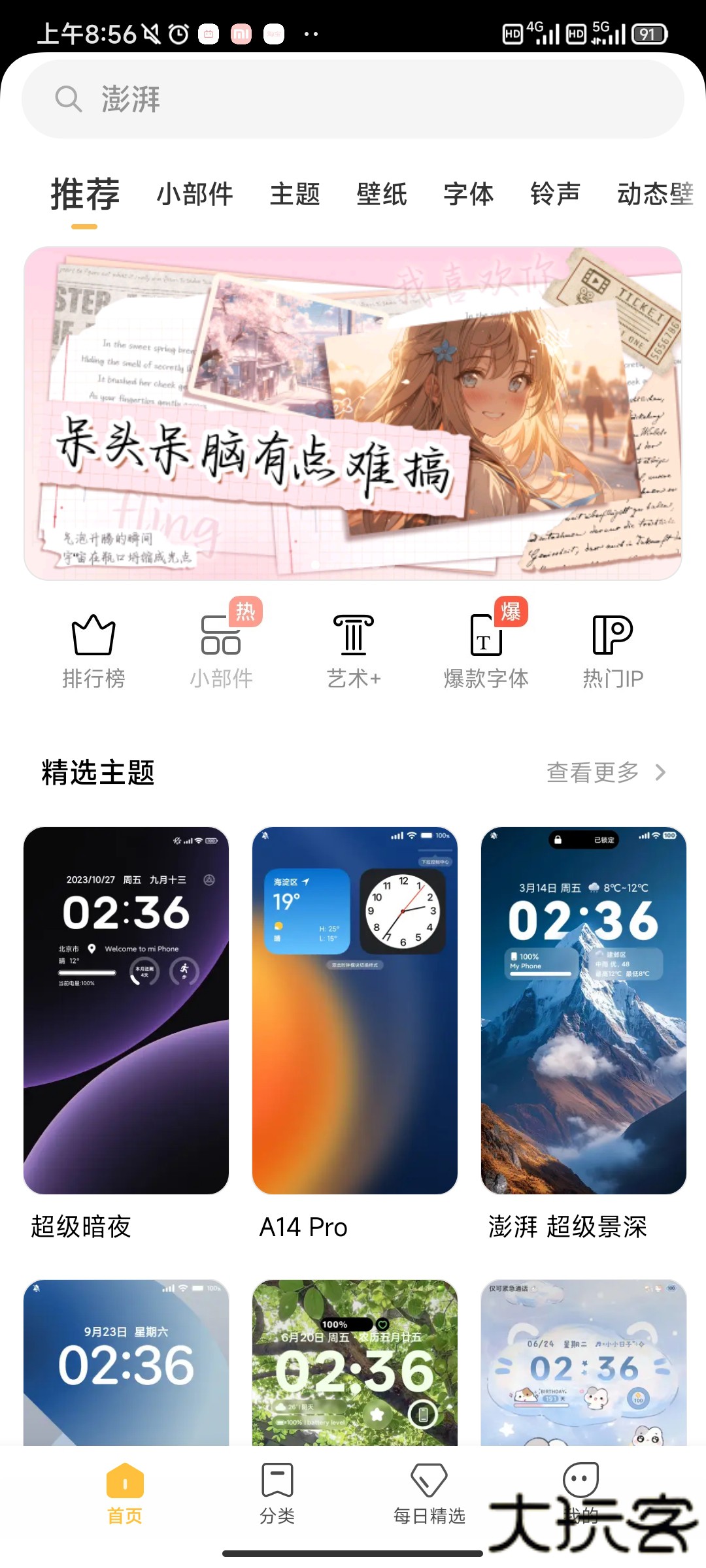The image size is (706, 1568).
Task: Open the A14 Pro theme card
Action: pyautogui.click(x=354, y=1010)
